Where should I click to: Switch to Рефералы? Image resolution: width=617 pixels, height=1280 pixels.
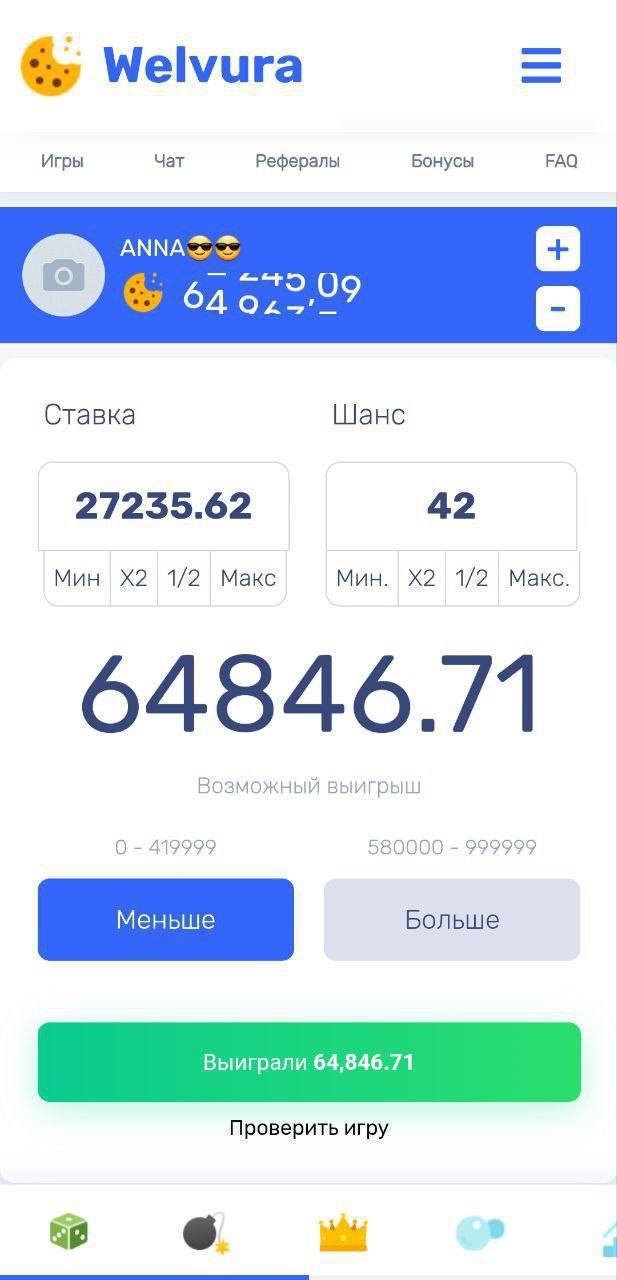tap(297, 161)
